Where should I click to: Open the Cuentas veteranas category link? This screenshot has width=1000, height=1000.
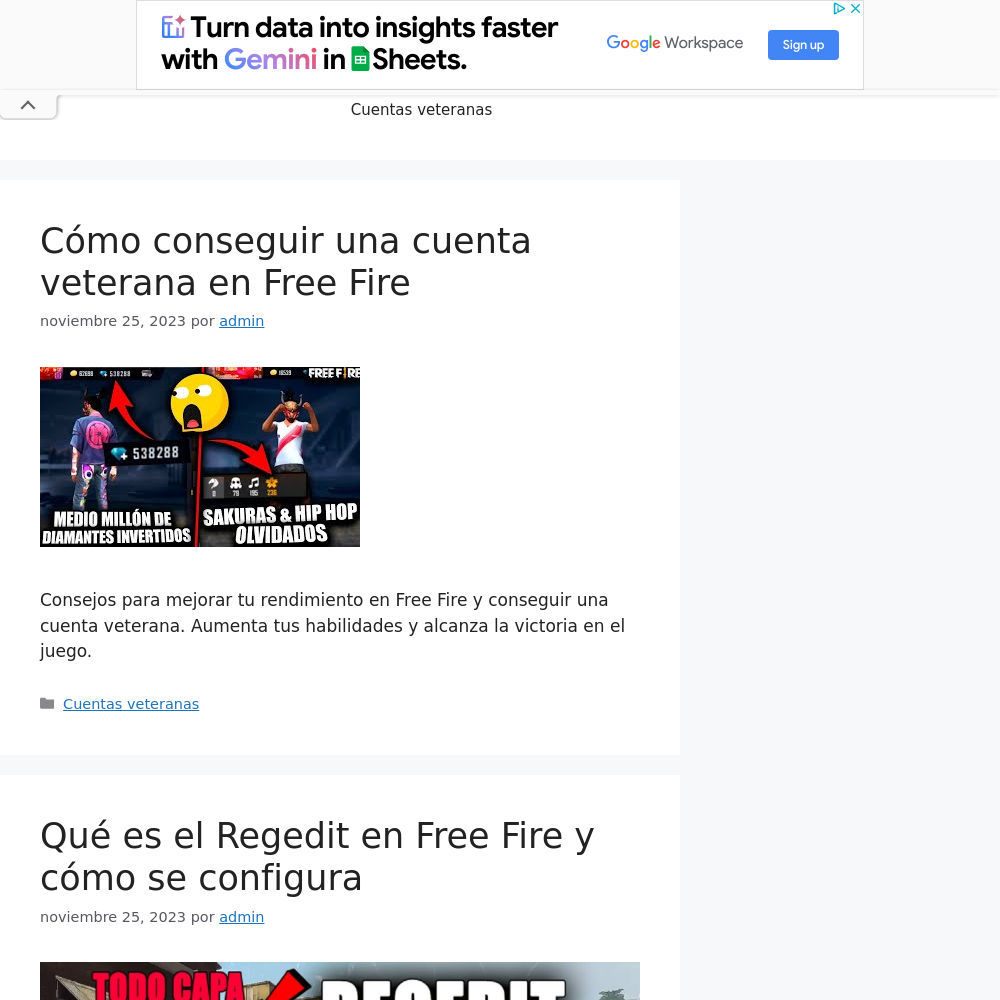(x=131, y=704)
